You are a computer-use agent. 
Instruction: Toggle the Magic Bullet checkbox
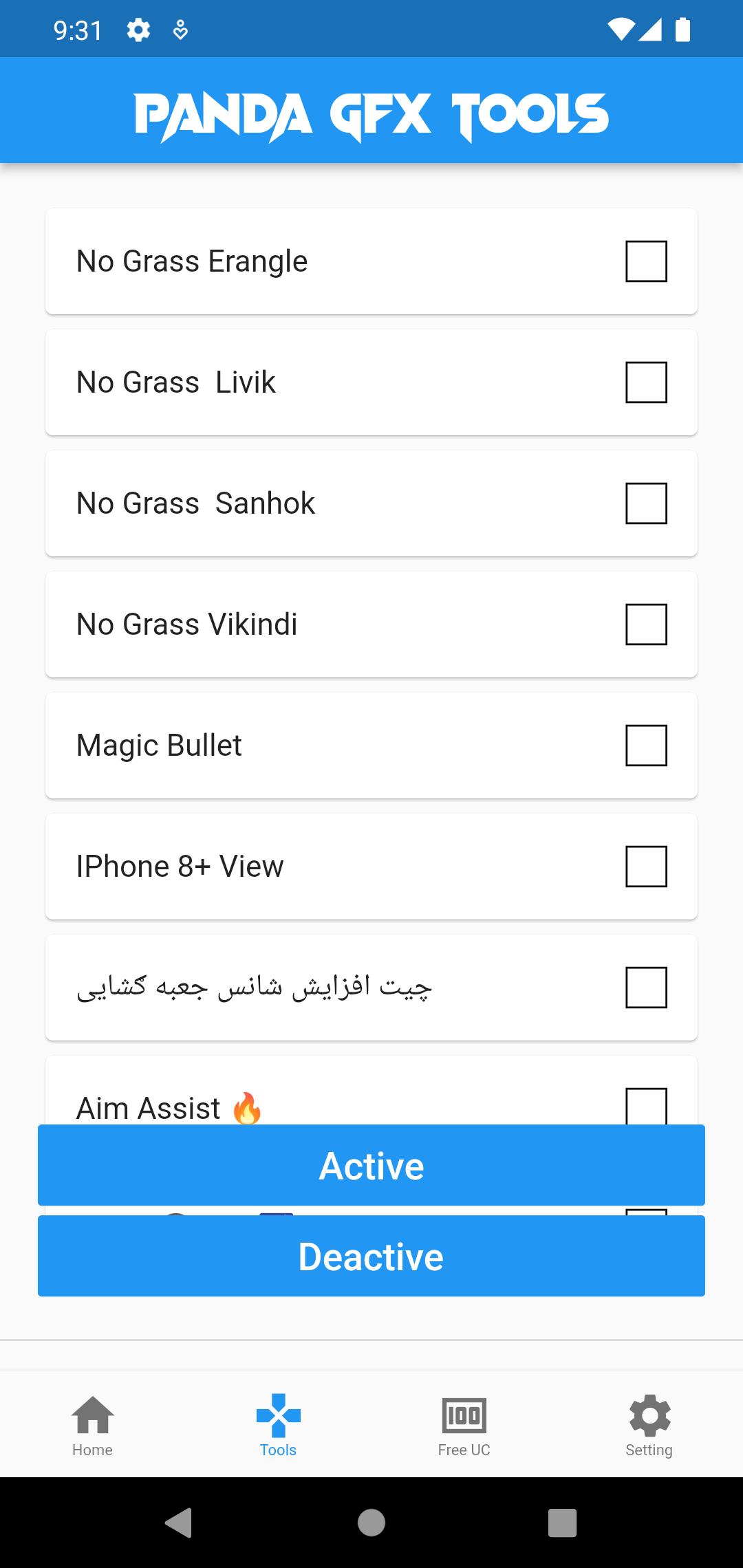click(x=645, y=745)
